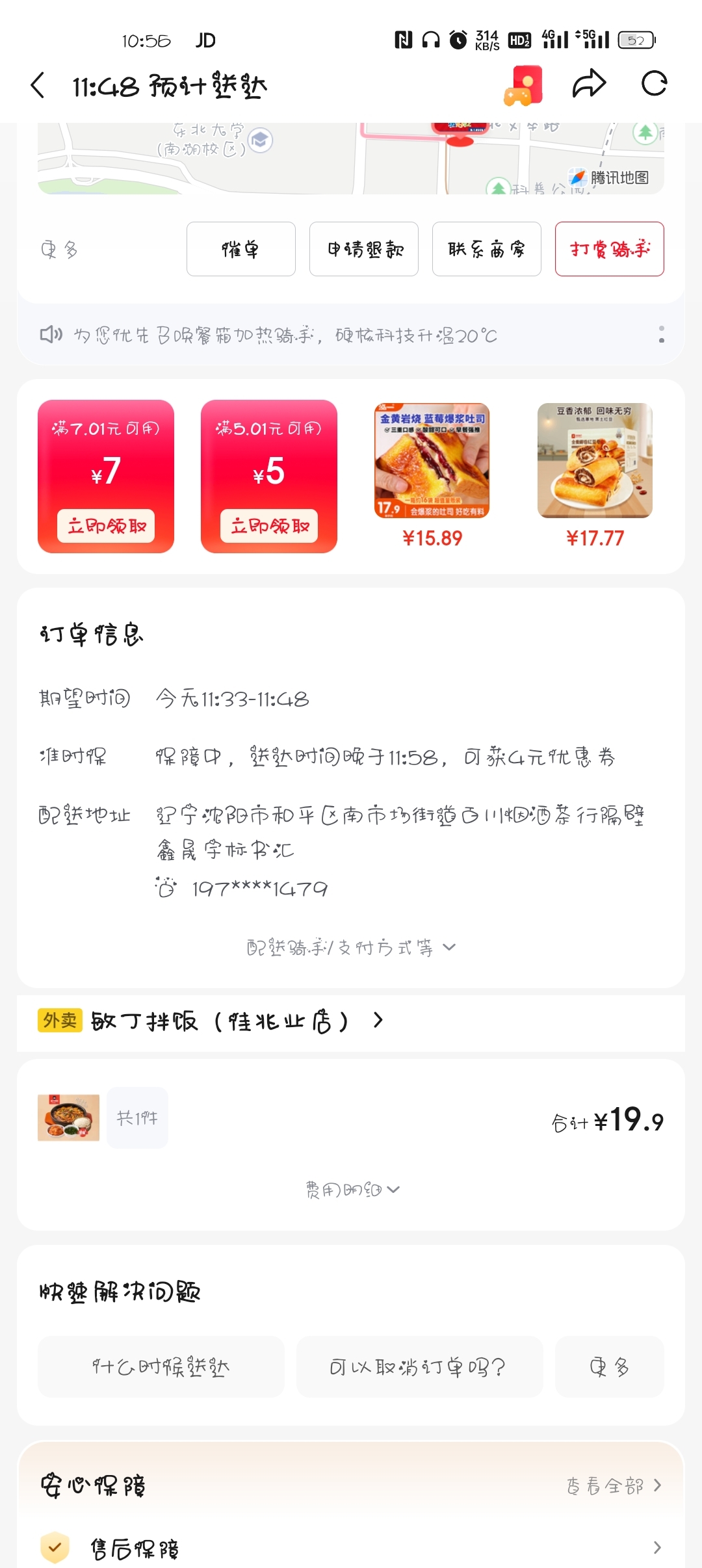The image size is (702, 1568).
Task: Tip the rider with 打赏骑手
Action: coord(609,249)
